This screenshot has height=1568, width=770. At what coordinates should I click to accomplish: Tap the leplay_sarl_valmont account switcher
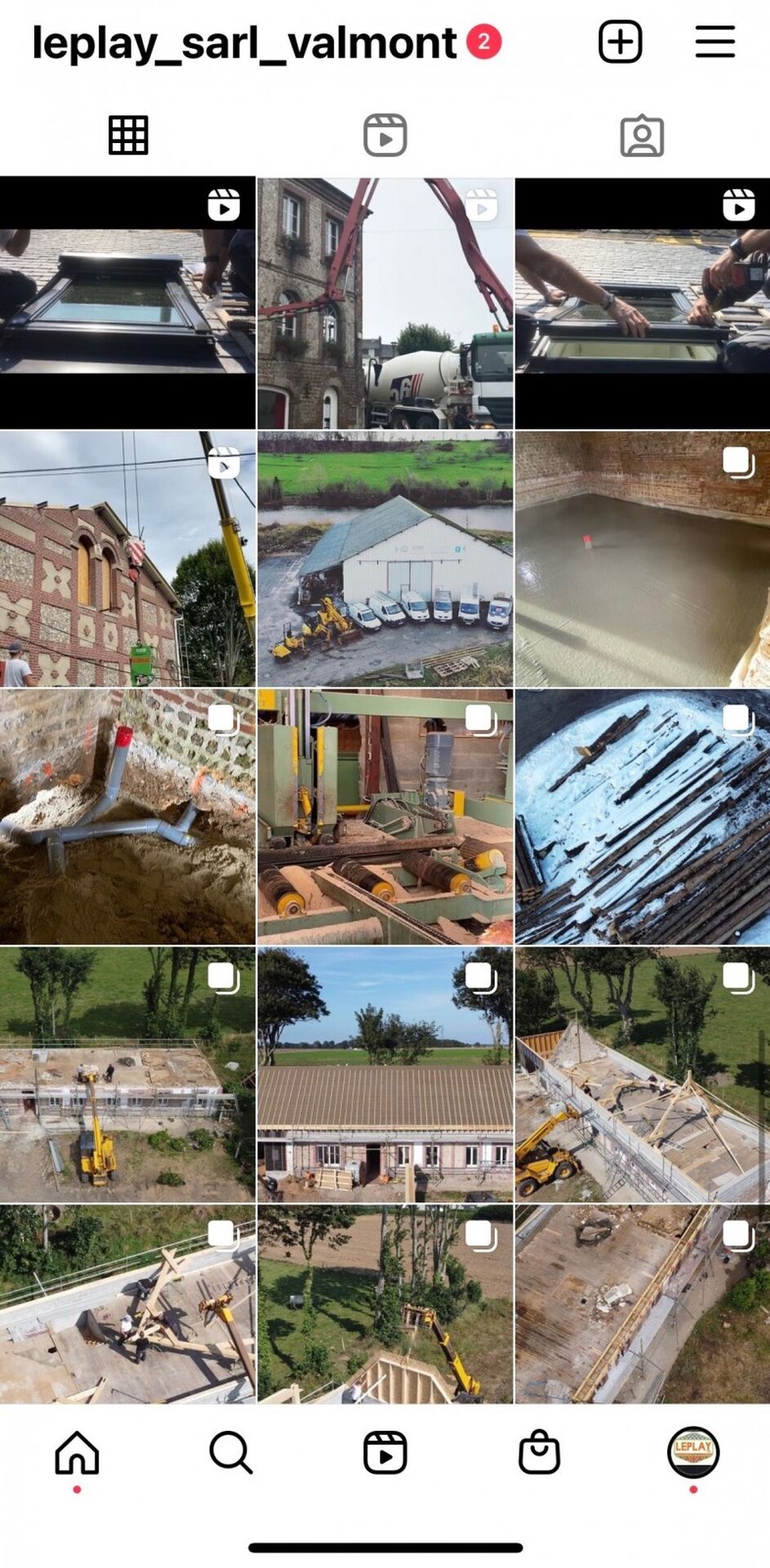click(243, 43)
